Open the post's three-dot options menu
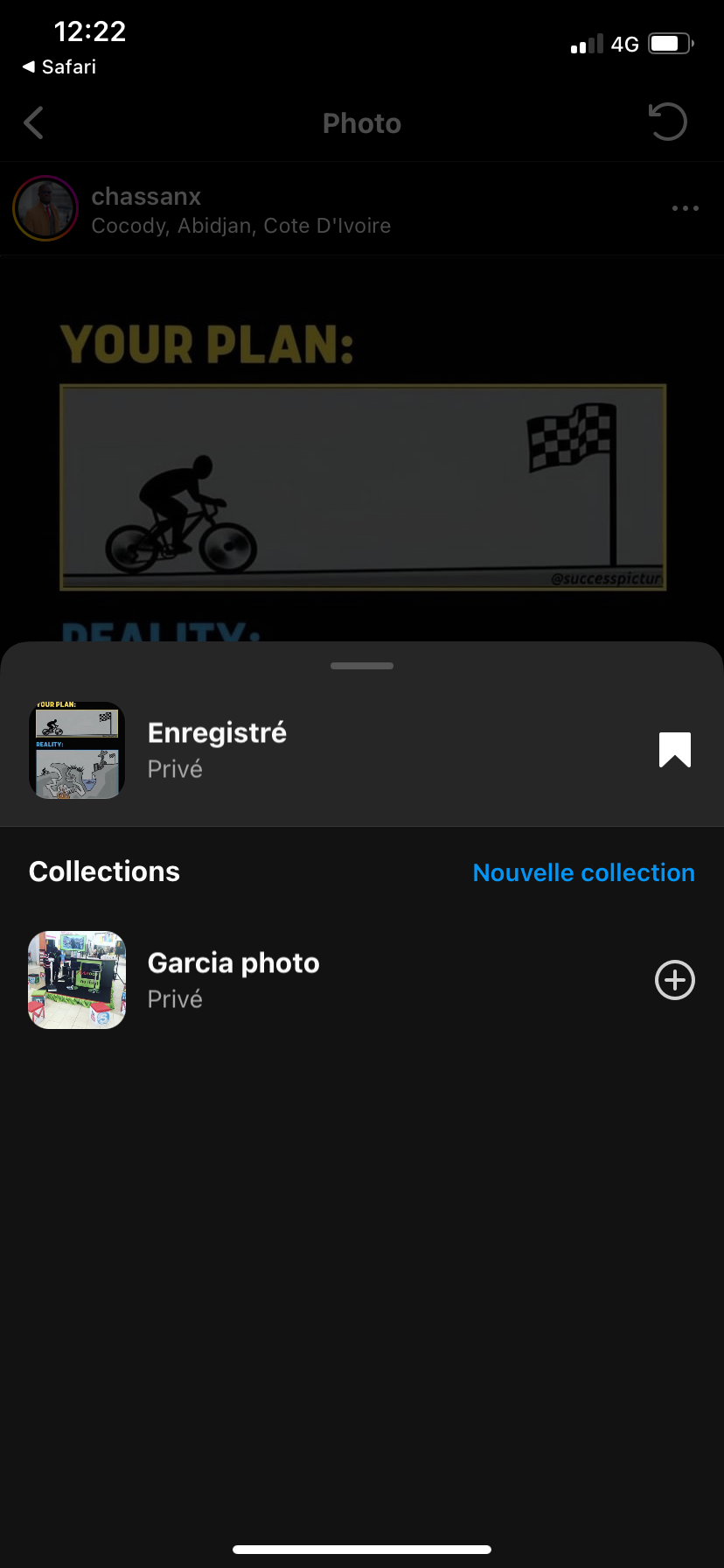This screenshot has width=724, height=1568. click(x=685, y=208)
